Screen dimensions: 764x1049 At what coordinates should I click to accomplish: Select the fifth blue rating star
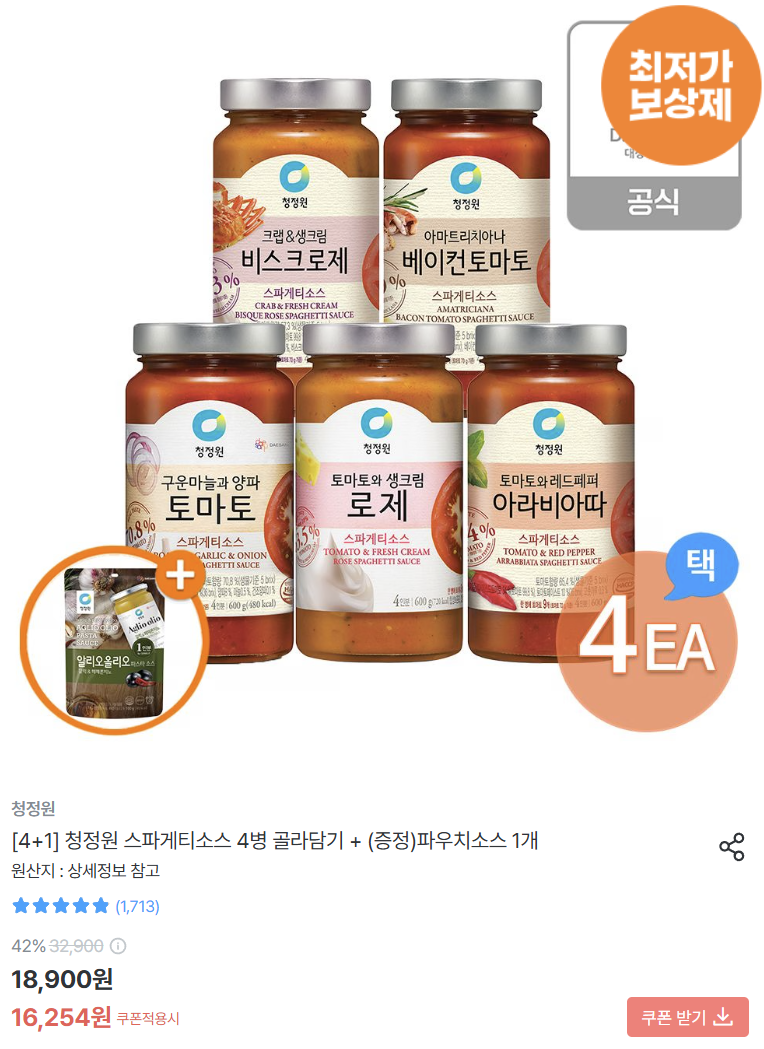[100, 907]
